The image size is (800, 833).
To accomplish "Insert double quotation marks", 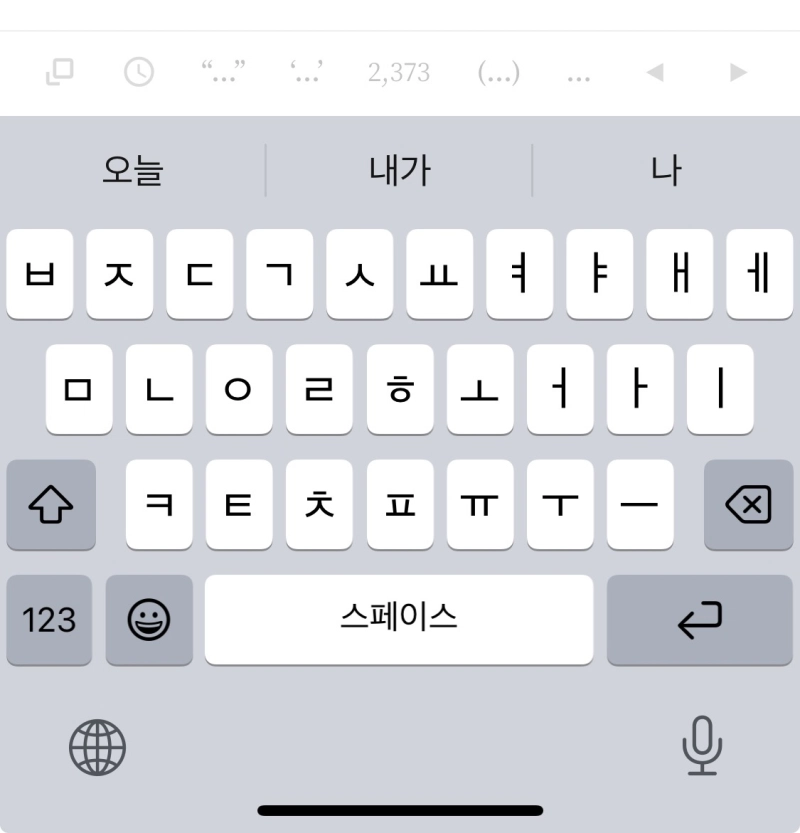I will [223, 72].
